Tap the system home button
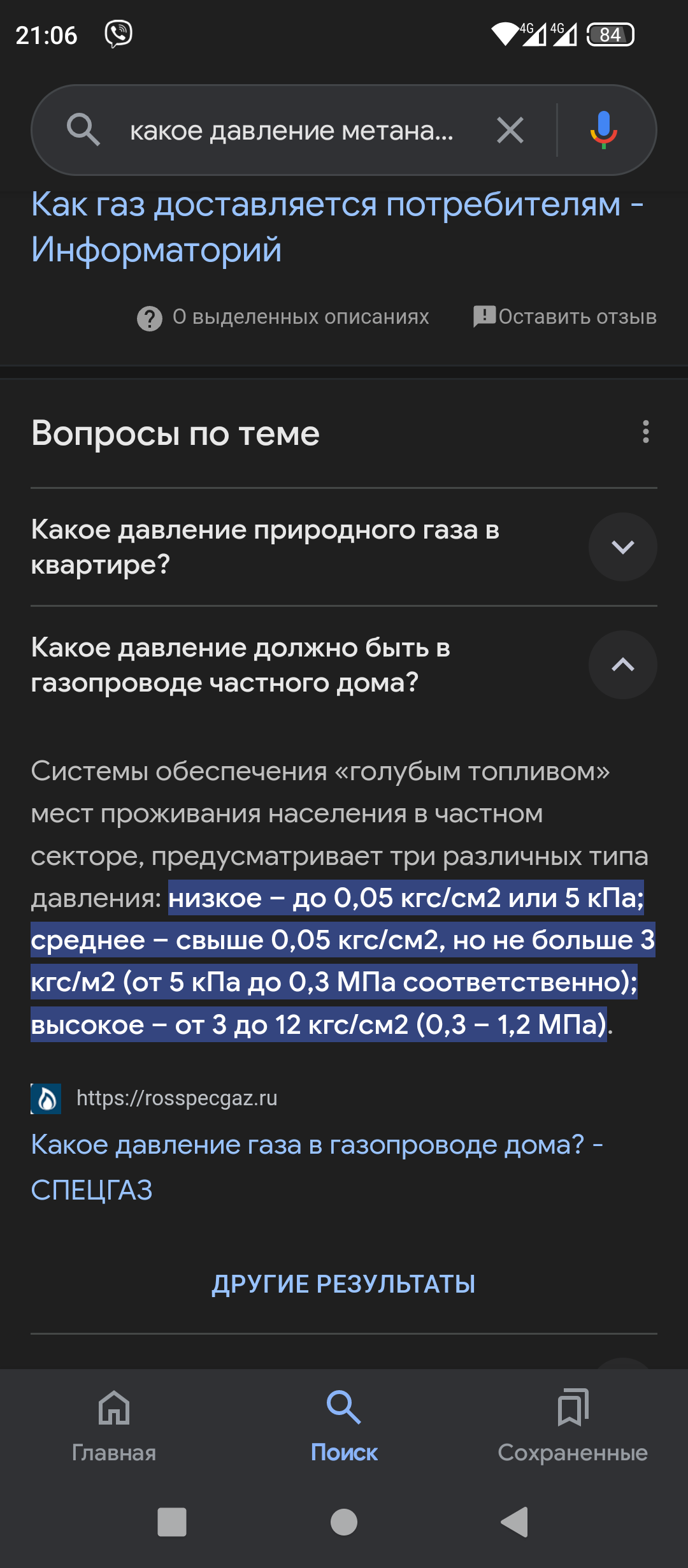This screenshot has height=1568, width=688. pos(344,1522)
